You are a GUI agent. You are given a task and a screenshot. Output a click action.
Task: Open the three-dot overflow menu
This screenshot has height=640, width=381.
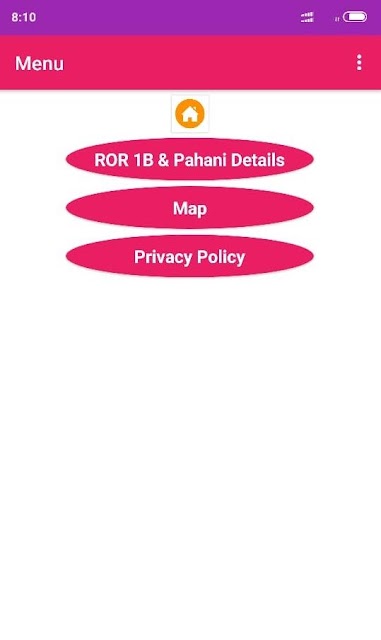359,62
